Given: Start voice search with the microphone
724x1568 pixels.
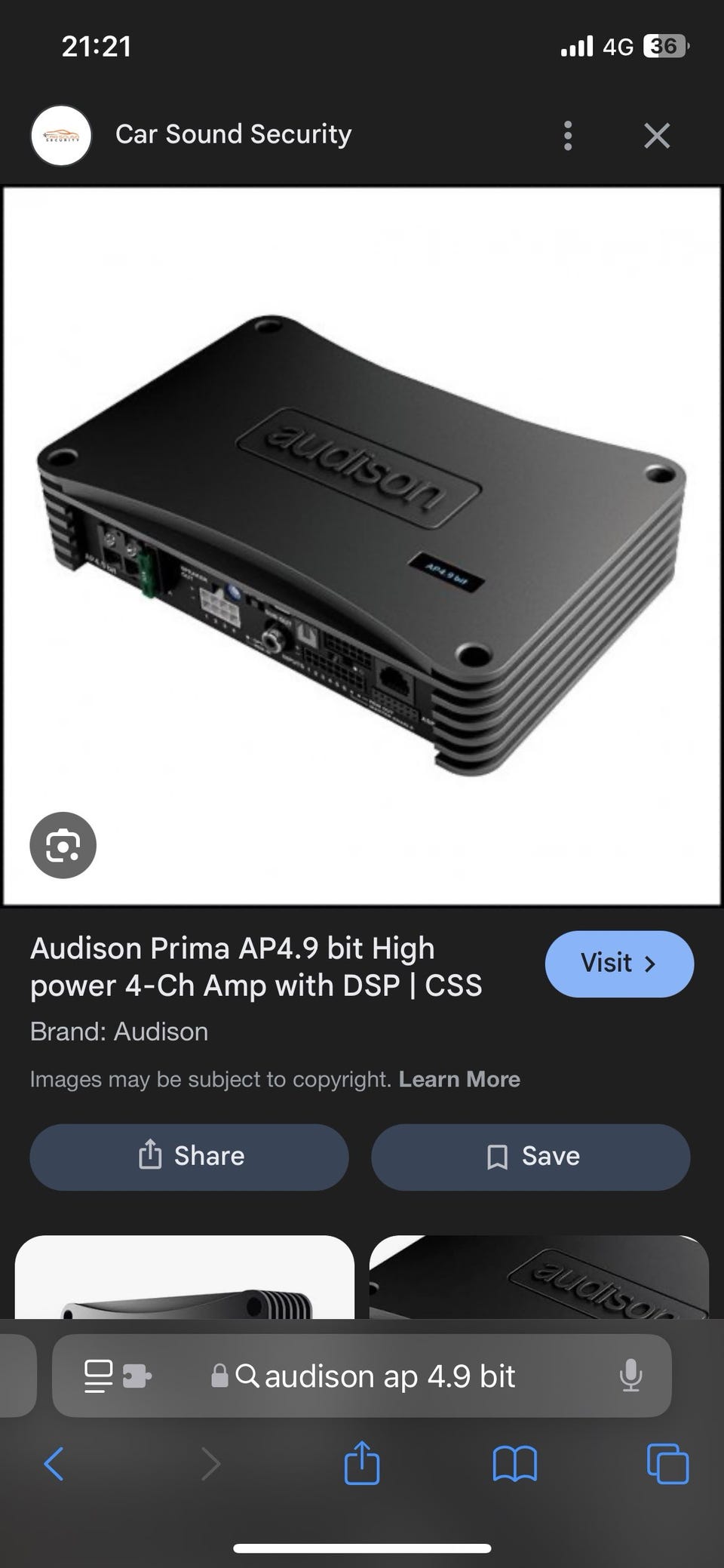Looking at the screenshot, I should pos(630,1376).
